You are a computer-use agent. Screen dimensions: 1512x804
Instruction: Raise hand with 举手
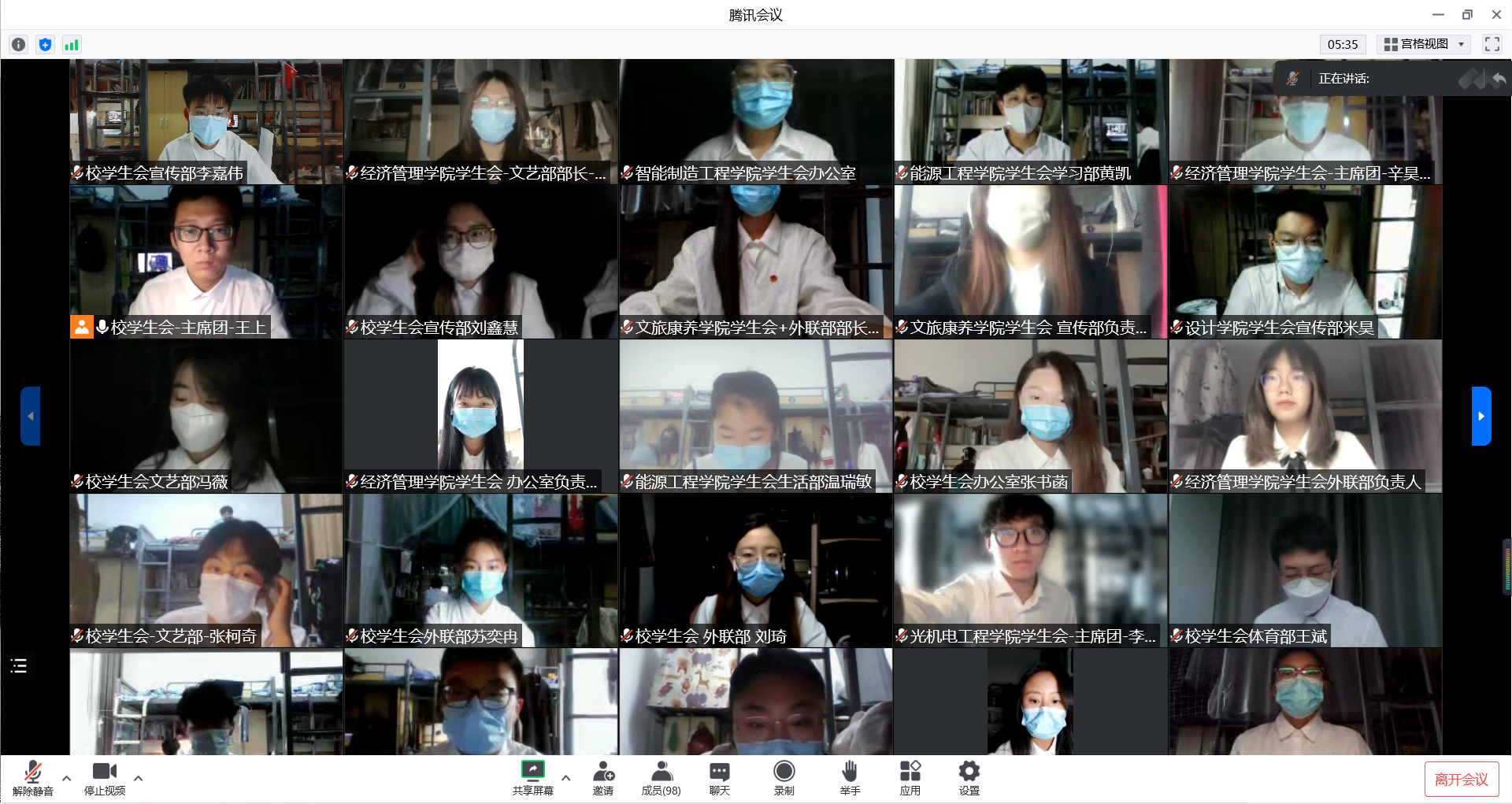click(850, 777)
